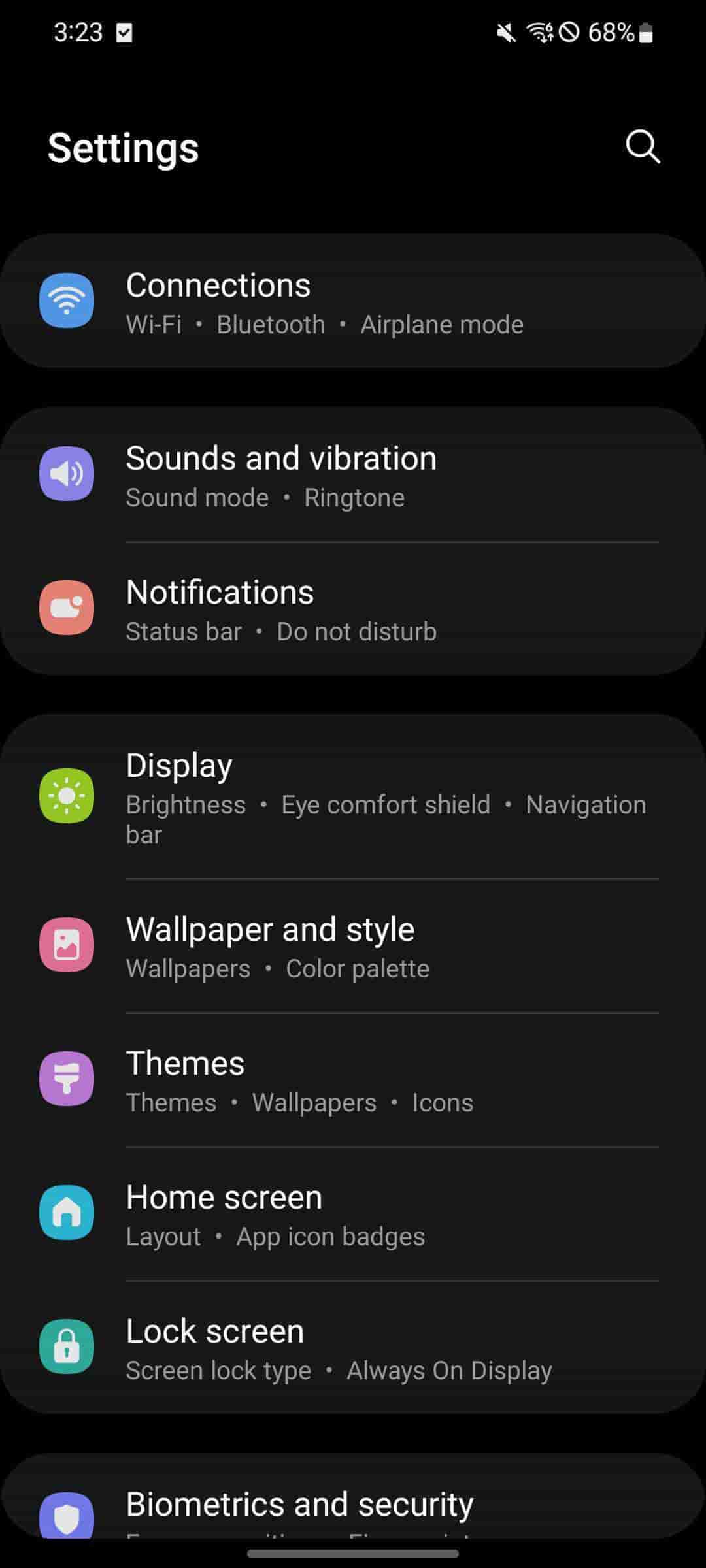Image resolution: width=706 pixels, height=1568 pixels.
Task: Open Connections settings
Action: [353, 301]
